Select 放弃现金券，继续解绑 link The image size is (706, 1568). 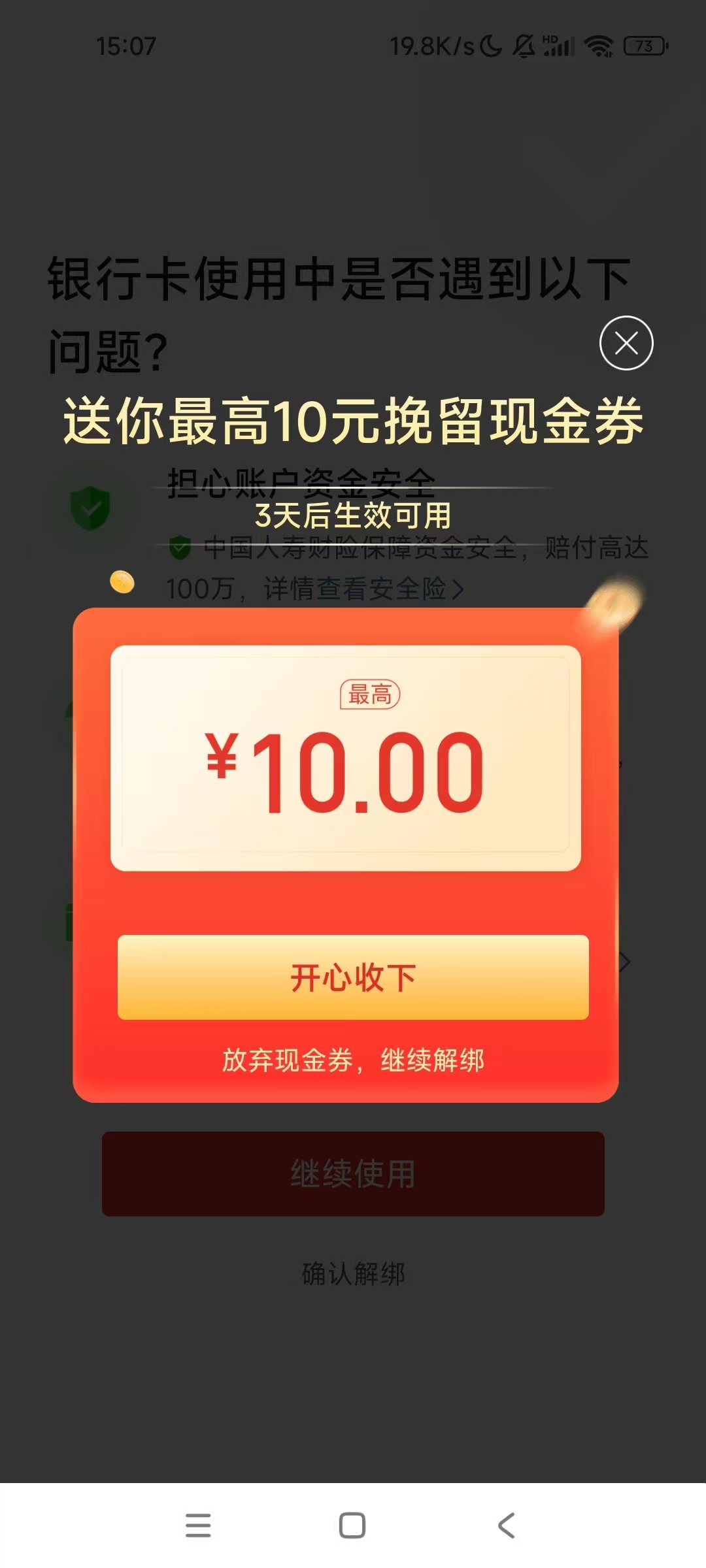(x=353, y=1060)
